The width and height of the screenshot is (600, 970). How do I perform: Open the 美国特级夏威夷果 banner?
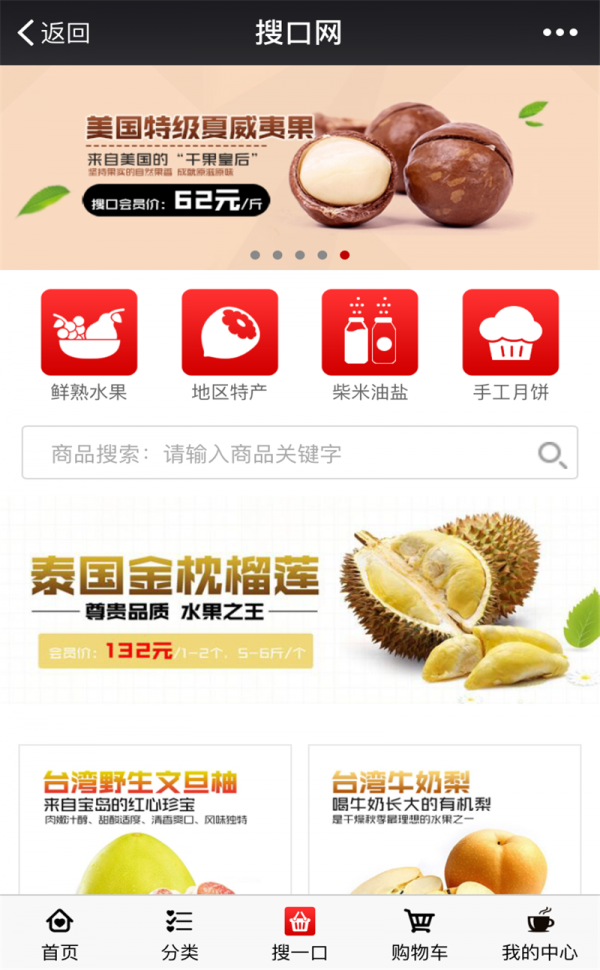click(x=300, y=165)
